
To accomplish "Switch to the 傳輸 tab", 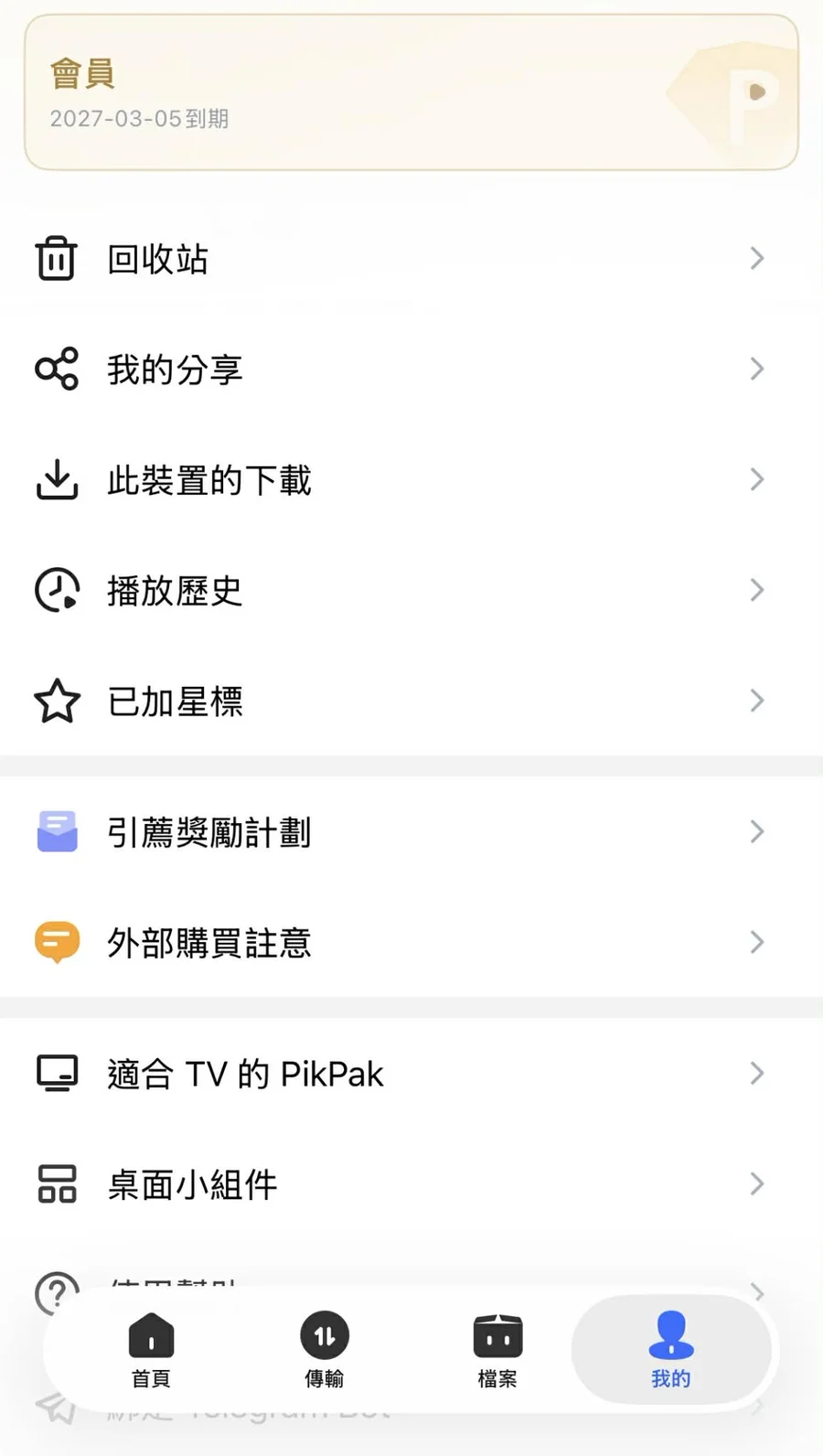I will (x=325, y=1350).
